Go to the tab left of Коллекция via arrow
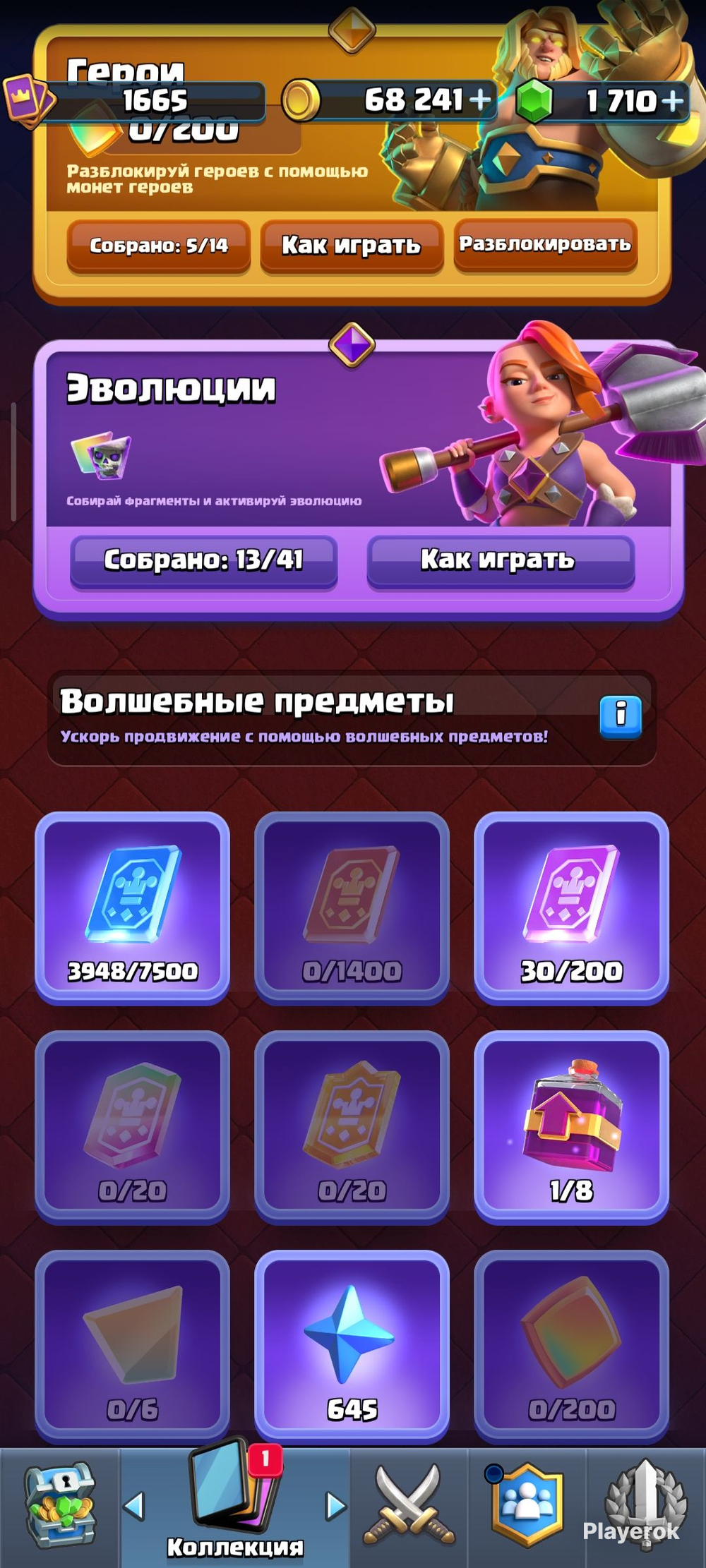The width and height of the screenshot is (706, 1568). 134,1506
